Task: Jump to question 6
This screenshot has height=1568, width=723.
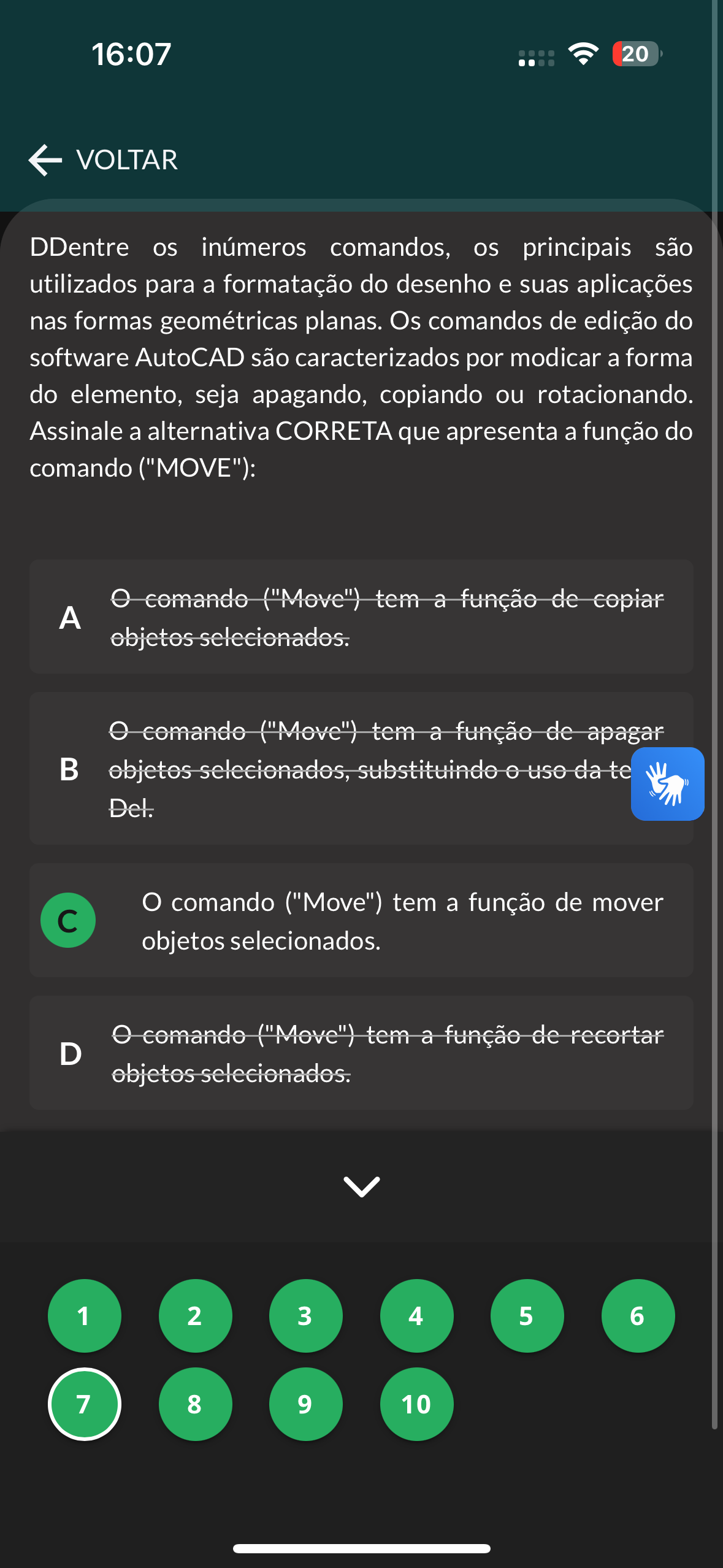Action: coord(638,1316)
